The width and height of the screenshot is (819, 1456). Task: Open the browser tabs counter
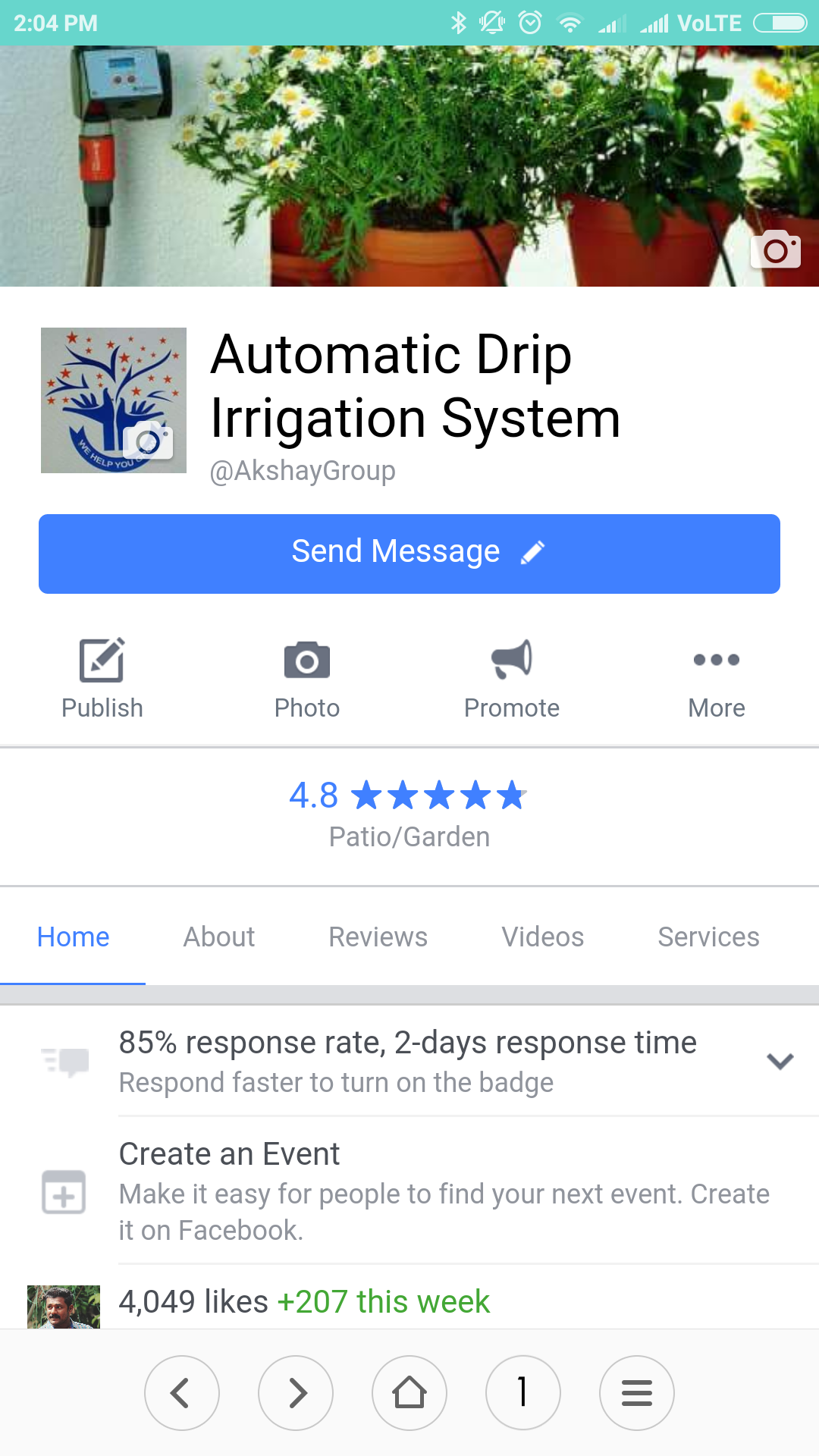(x=523, y=1393)
